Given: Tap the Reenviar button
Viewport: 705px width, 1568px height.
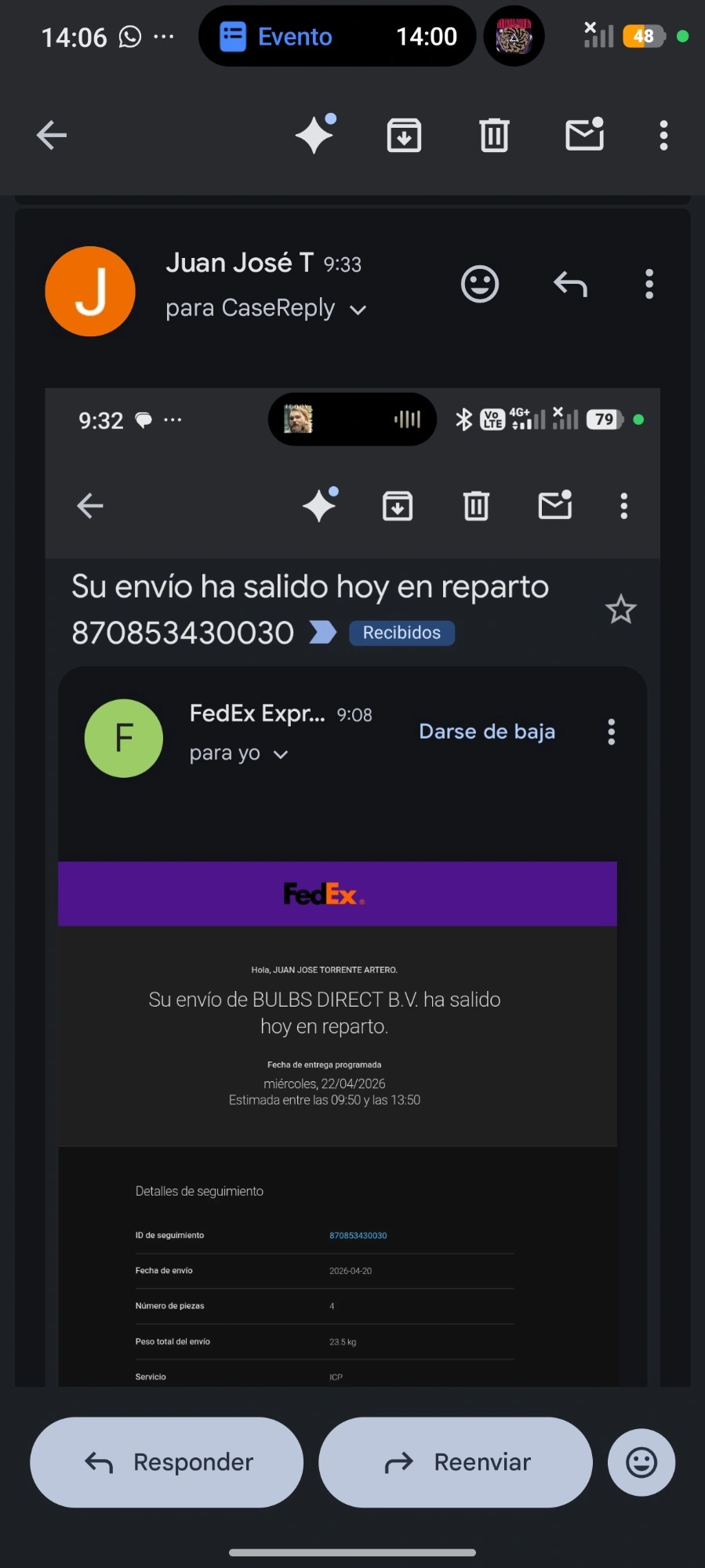Looking at the screenshot, I should (x=455, y=1462).
